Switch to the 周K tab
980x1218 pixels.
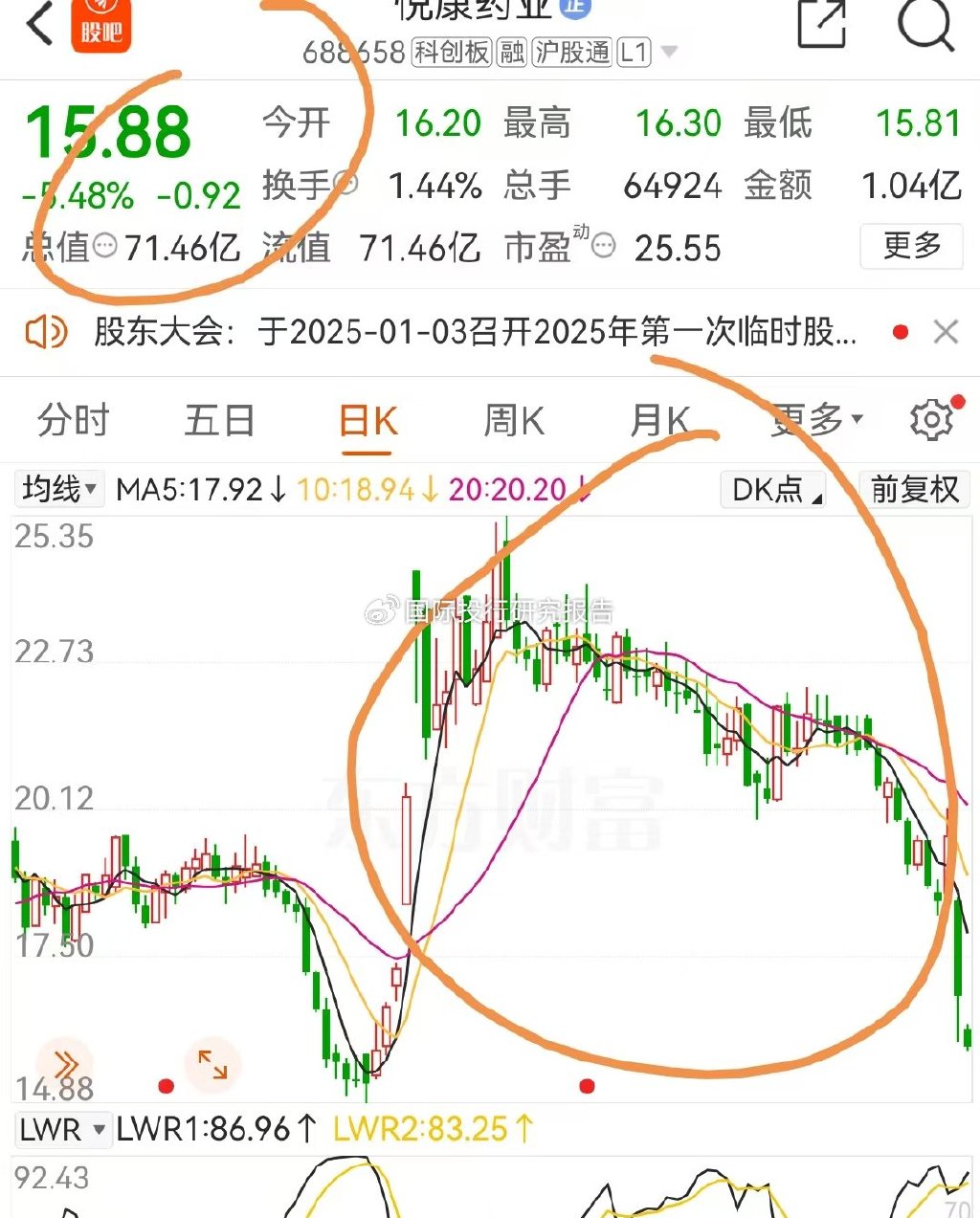click(514, 421)
